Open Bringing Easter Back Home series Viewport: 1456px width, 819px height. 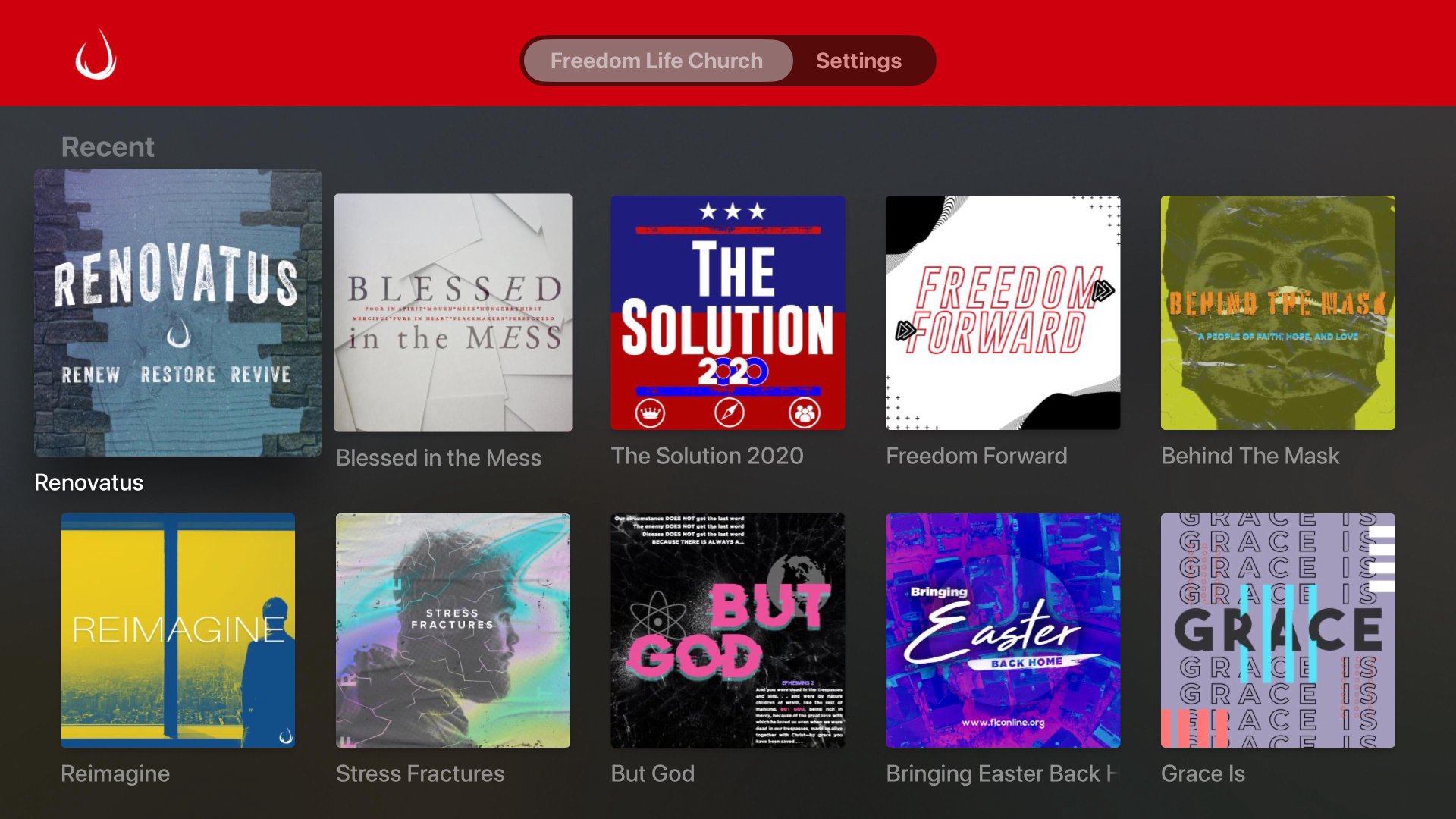click(x=1003, y=630)
